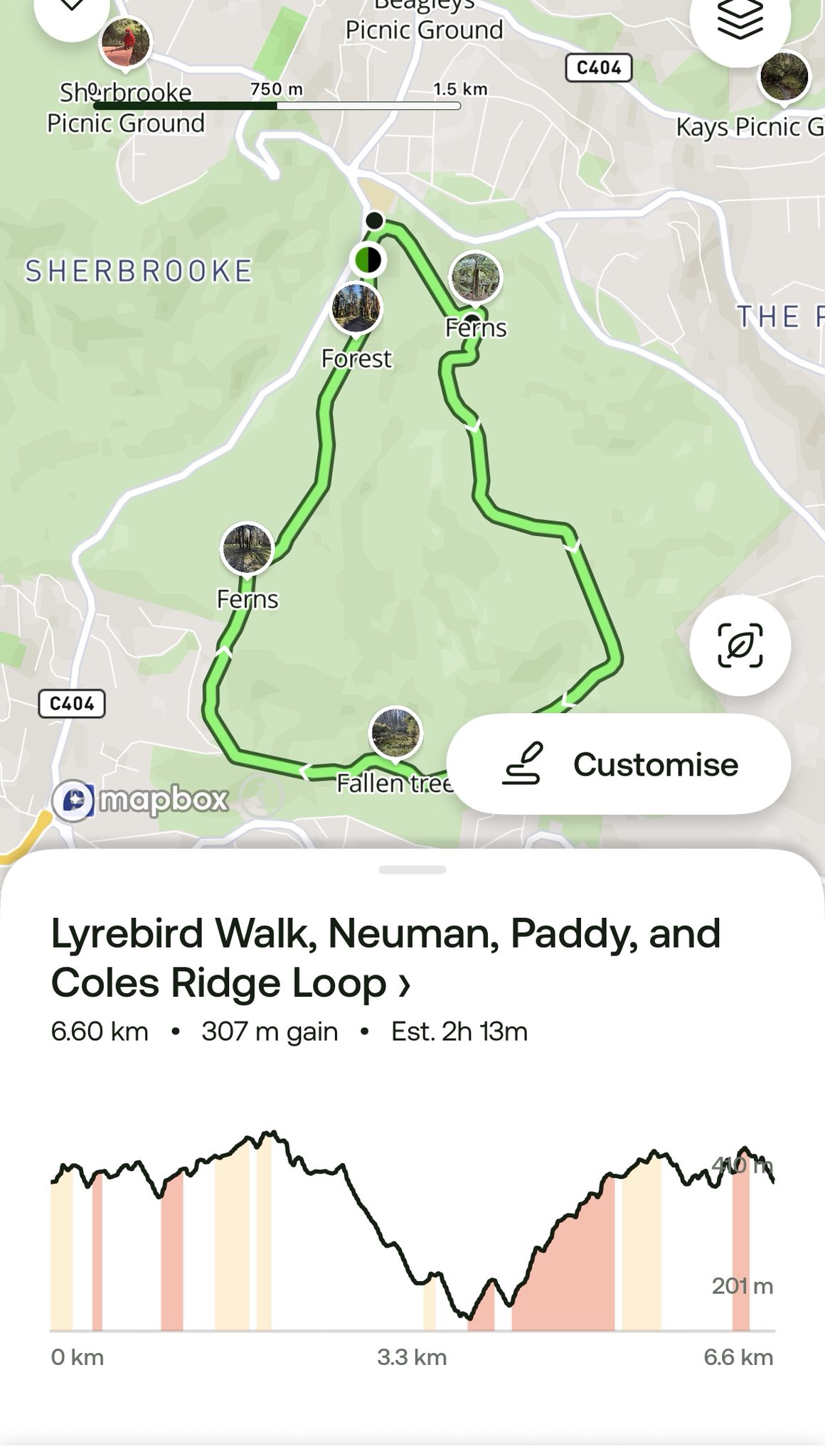Viewport: 825px width, 1456px height.
Task: Expand the bottom sheet drag handle
Action: 412,869
